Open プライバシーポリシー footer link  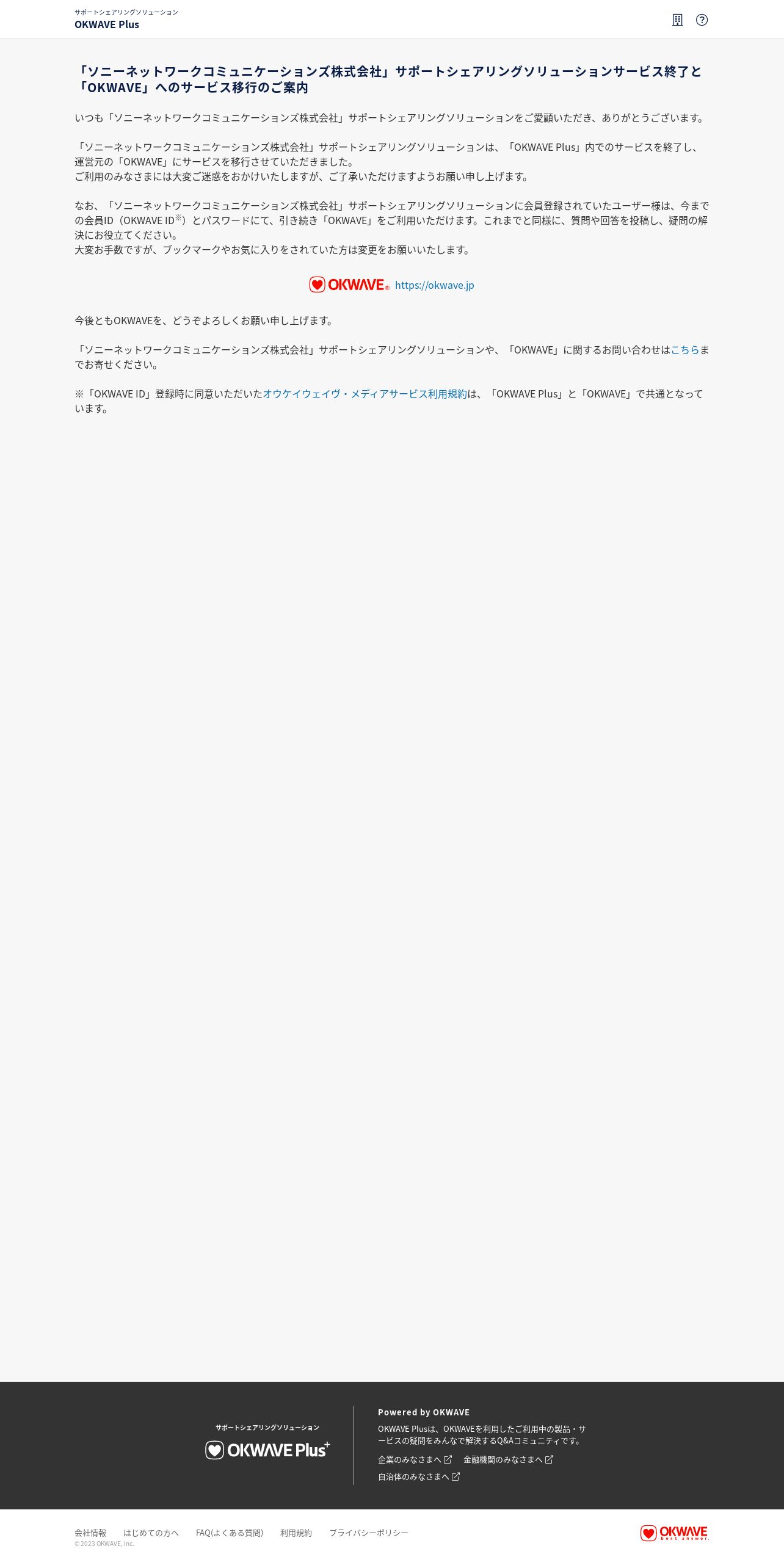(x=369, y=1533)
